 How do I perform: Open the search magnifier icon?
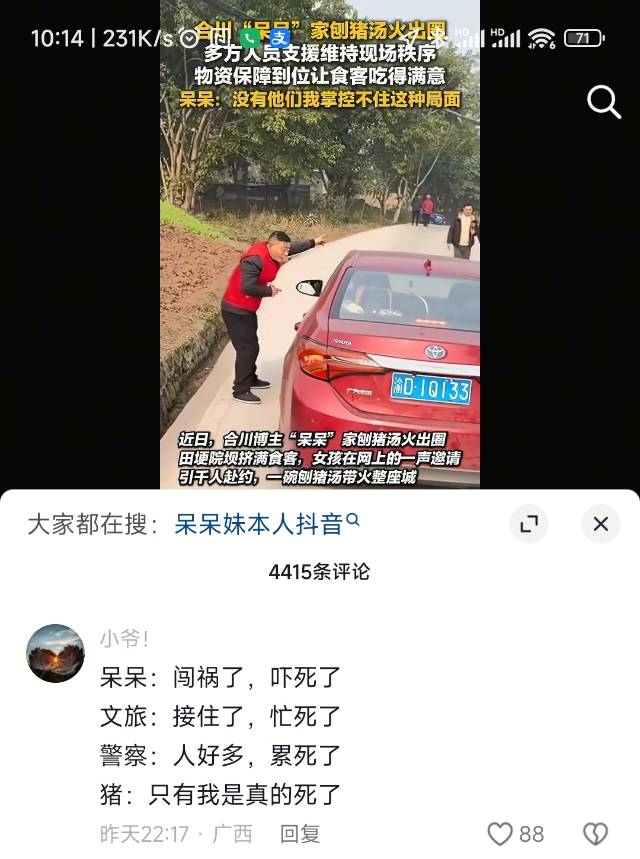point(604,101)
